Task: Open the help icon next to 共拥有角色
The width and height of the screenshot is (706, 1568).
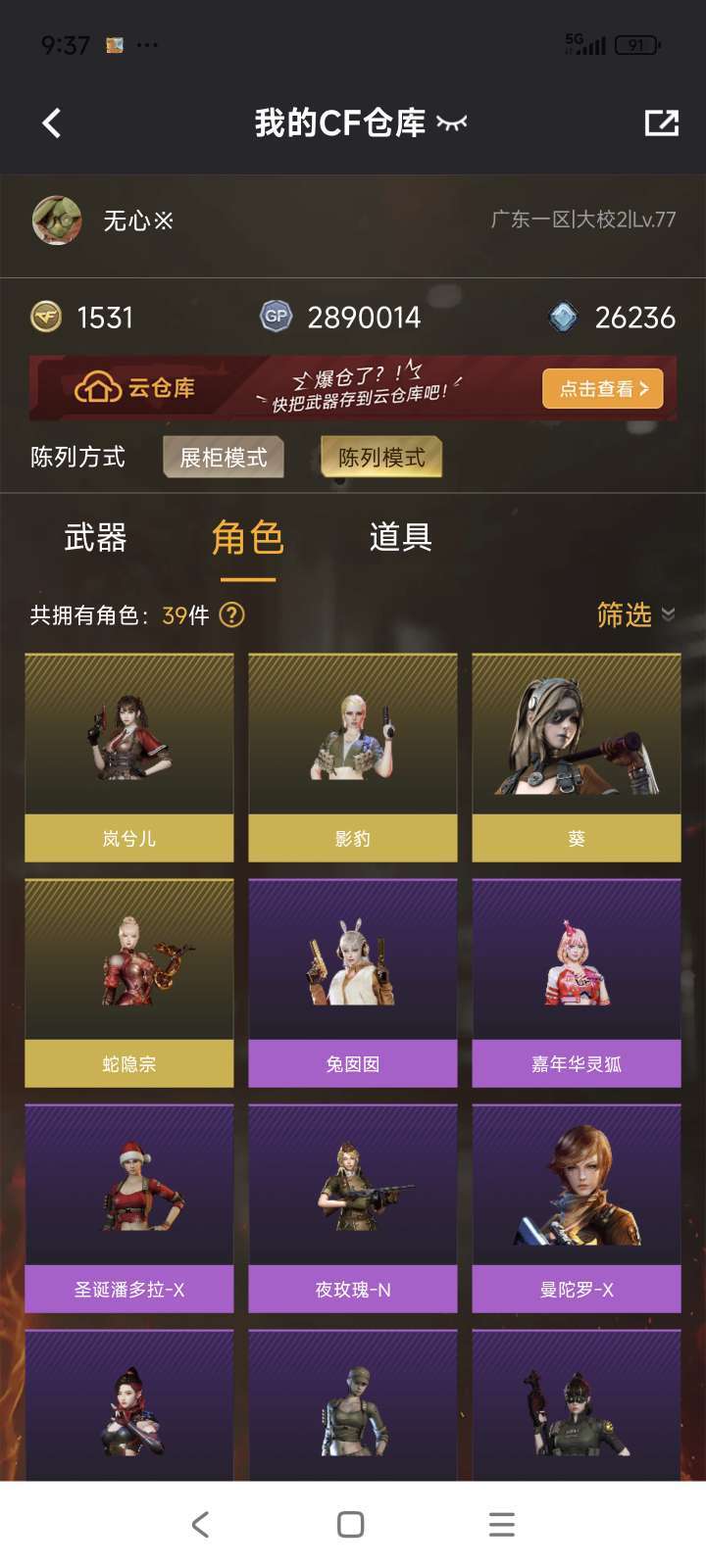Action: tap(231, 615)
